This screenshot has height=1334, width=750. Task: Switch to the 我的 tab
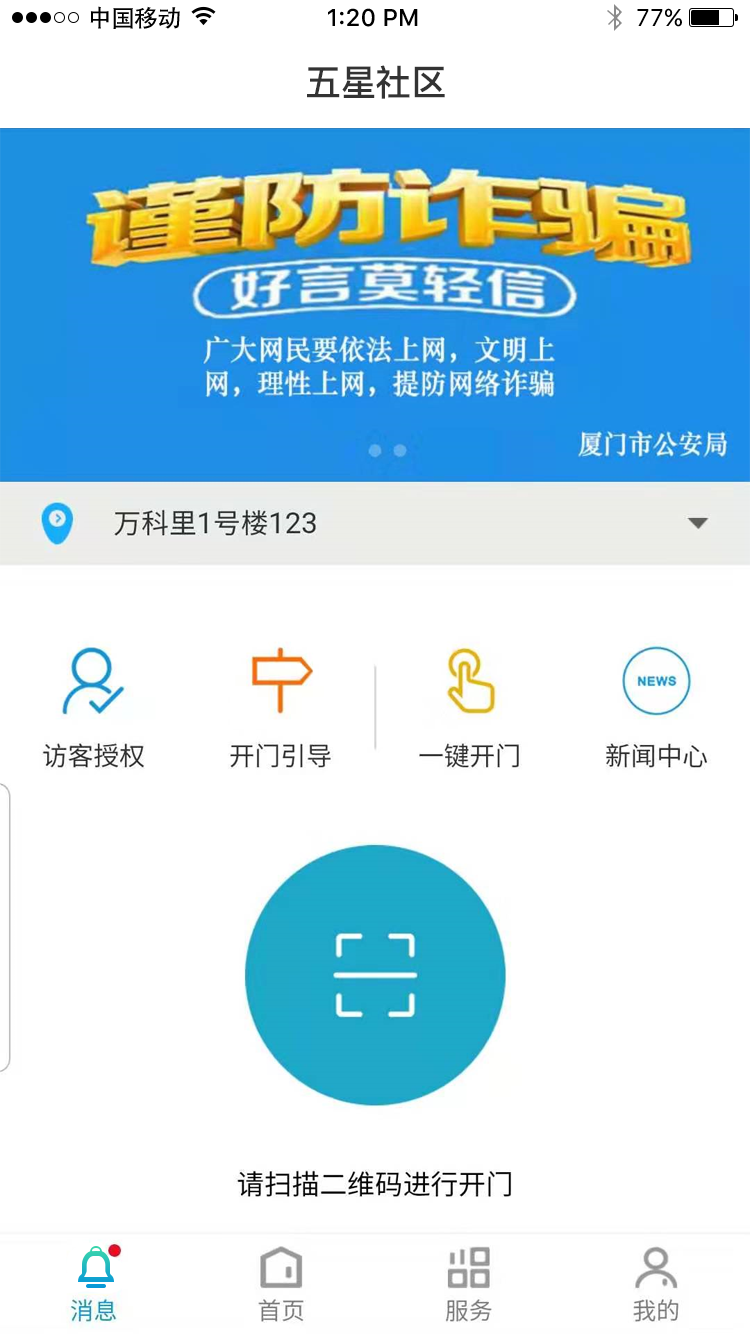[x=656, y=1284]
